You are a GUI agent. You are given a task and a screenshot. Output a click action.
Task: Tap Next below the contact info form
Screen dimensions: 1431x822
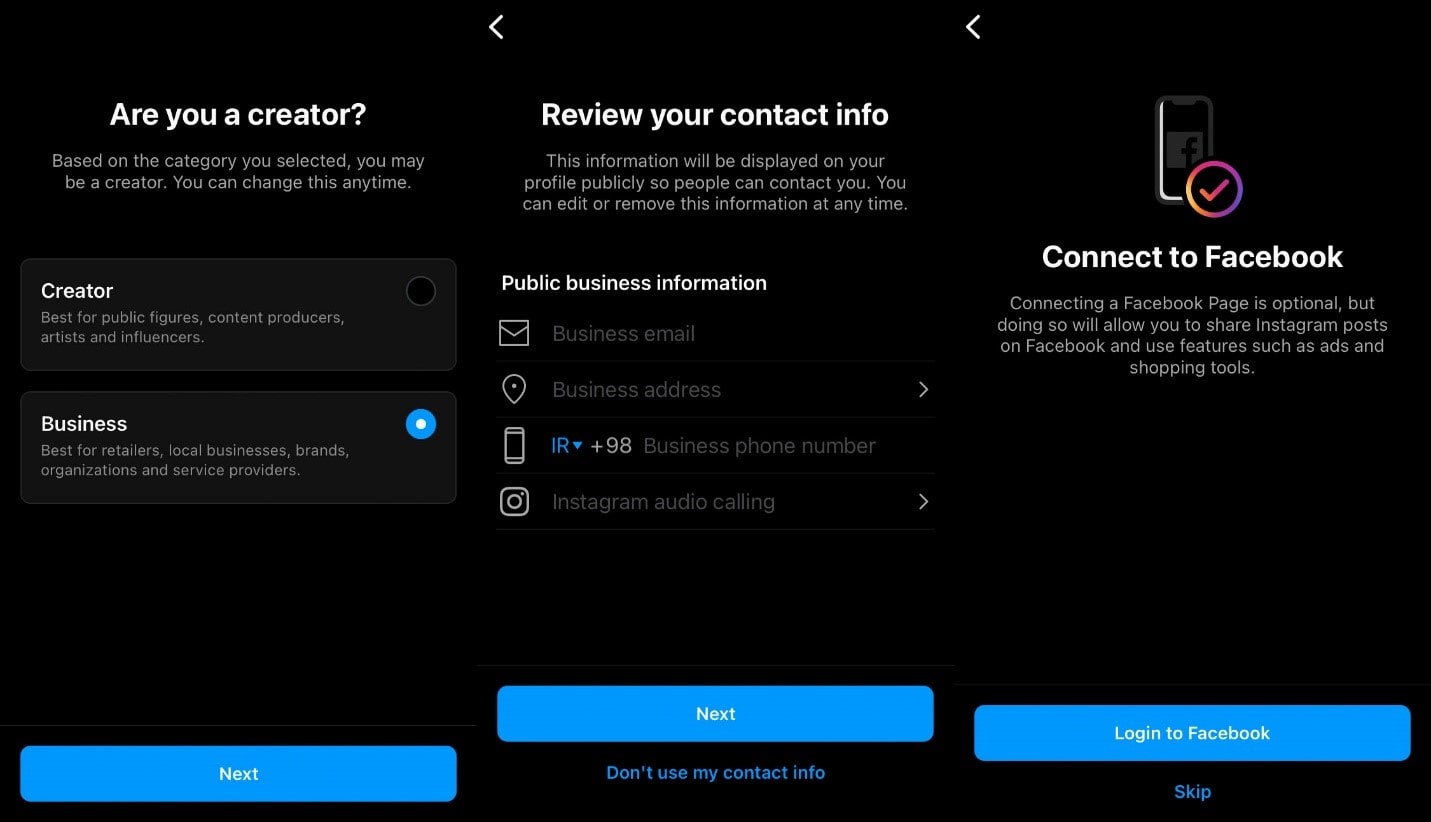coord(715,713)
